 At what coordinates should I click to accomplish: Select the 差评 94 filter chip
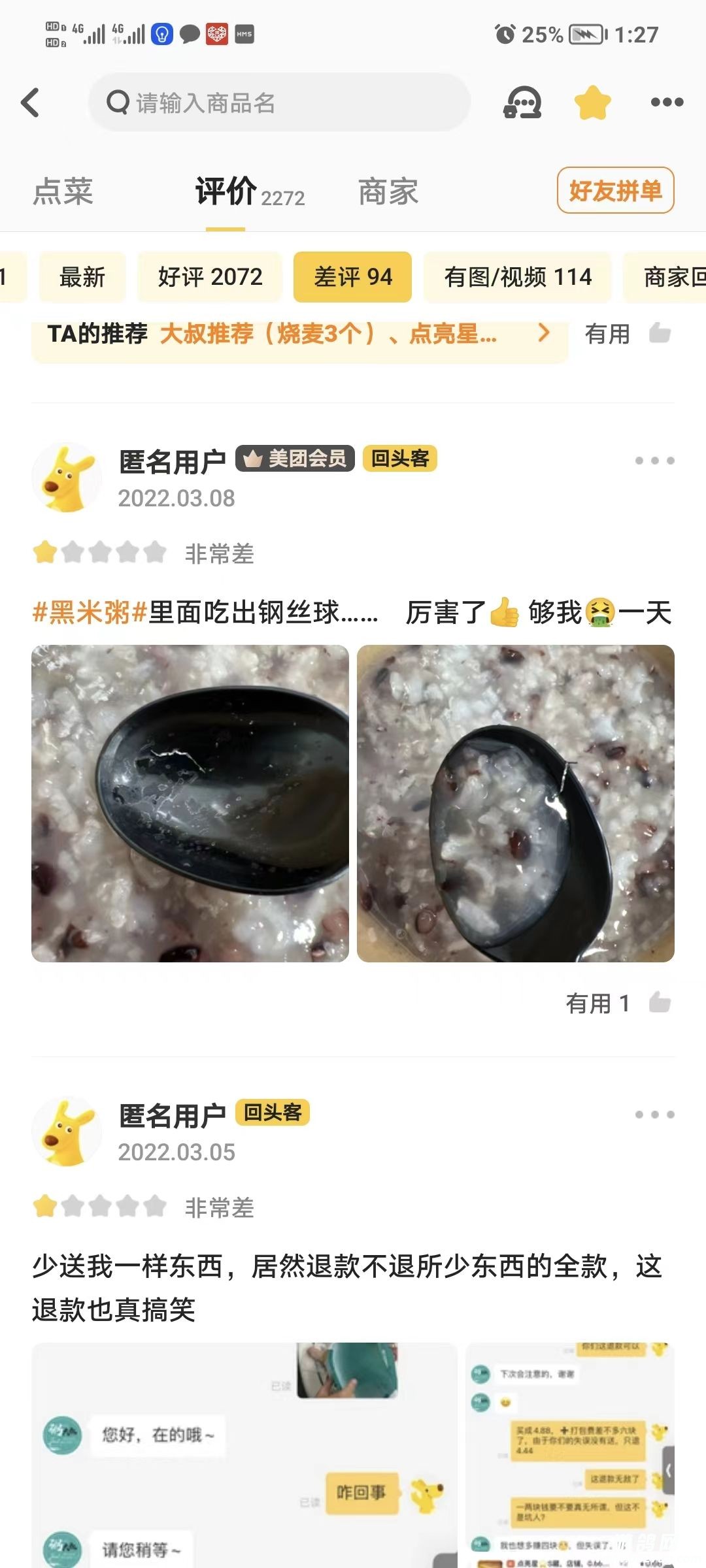click(x=352, y=277)
